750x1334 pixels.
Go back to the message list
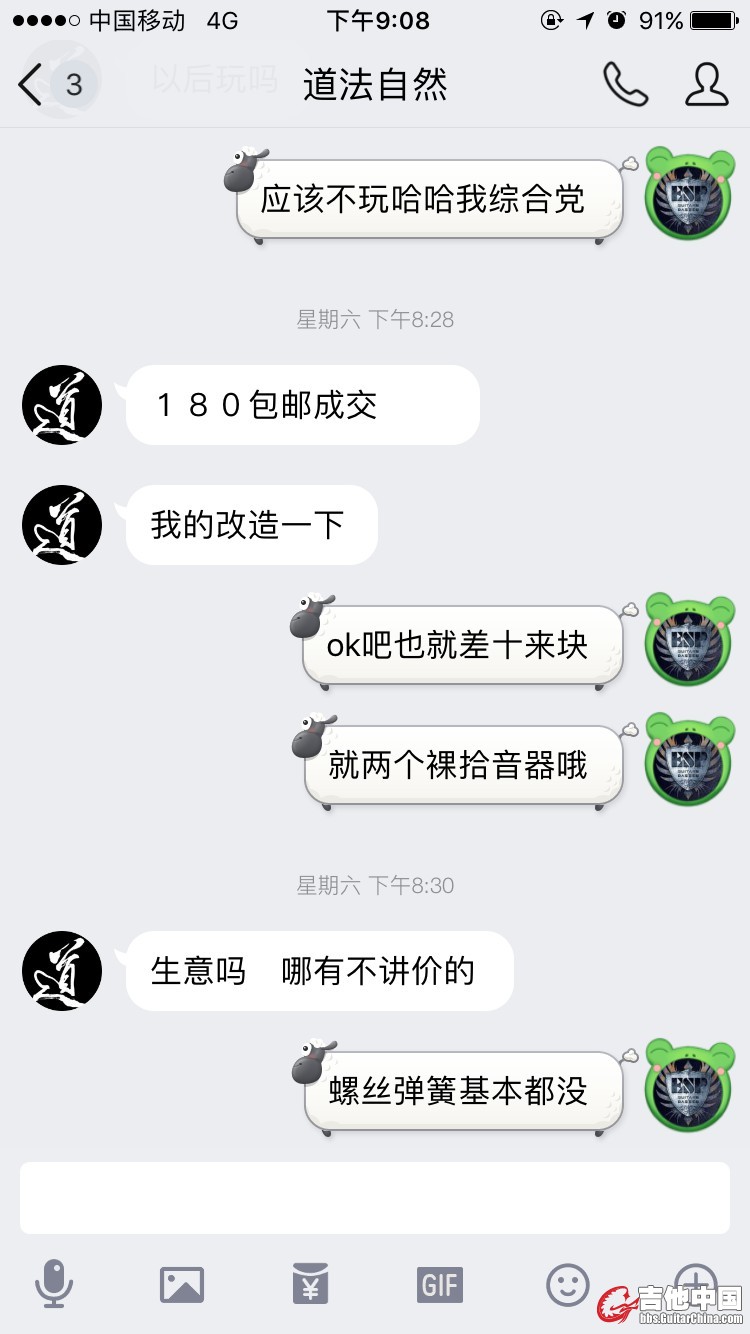tap(32, 85)
